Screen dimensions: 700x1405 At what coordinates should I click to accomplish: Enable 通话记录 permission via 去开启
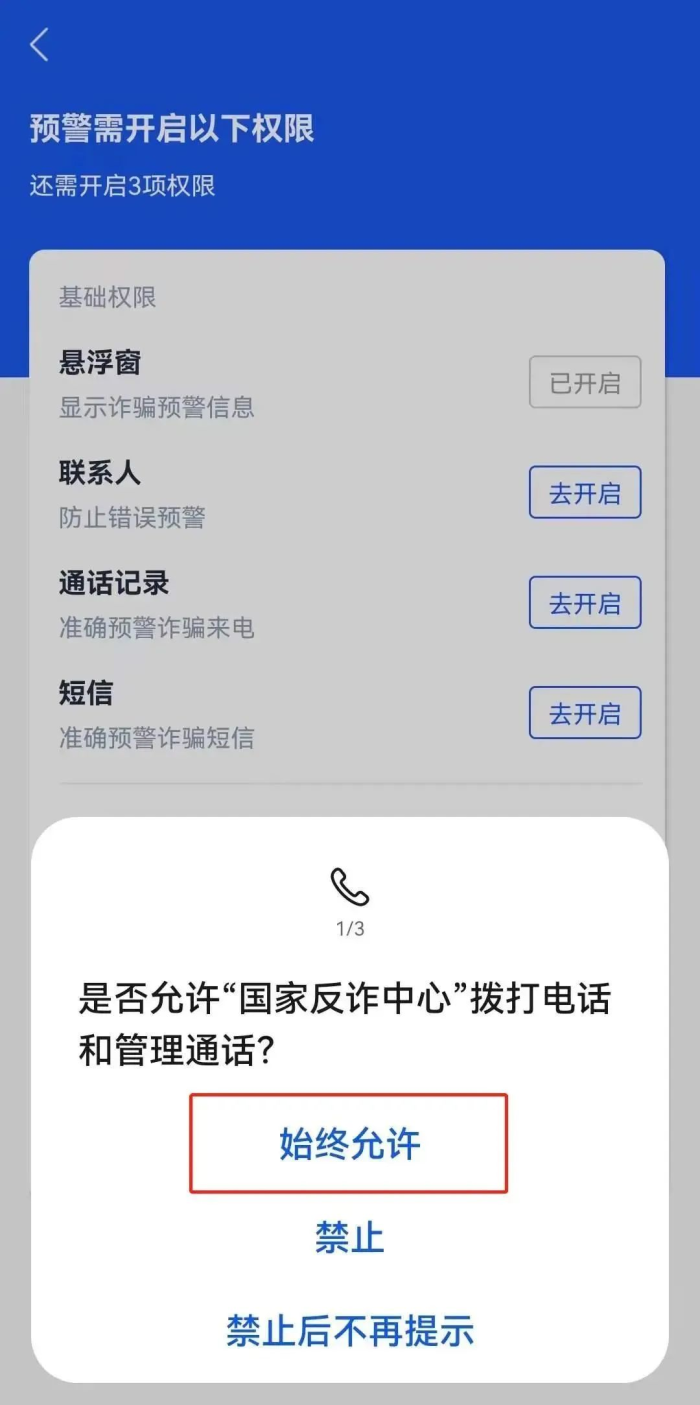(585, 603)
